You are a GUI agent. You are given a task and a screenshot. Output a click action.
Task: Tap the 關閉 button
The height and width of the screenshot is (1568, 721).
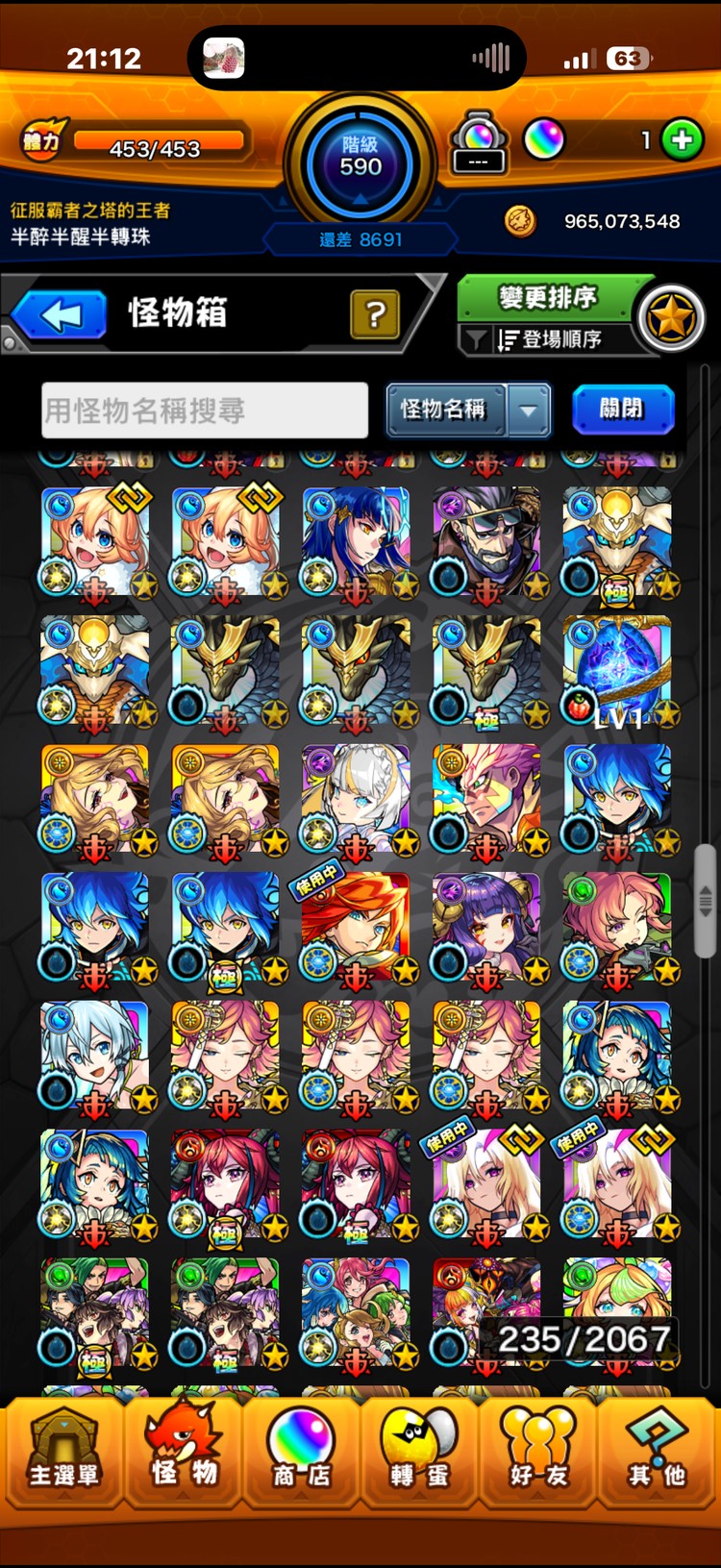(622, 410)
